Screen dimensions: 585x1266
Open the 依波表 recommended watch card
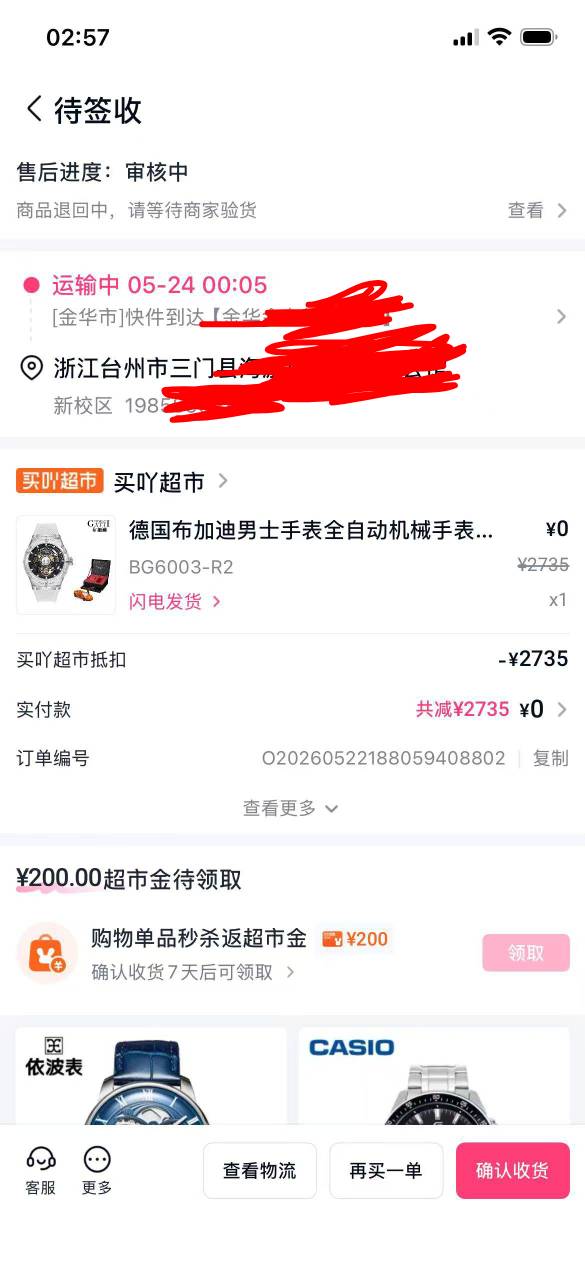coord(151,1076)
